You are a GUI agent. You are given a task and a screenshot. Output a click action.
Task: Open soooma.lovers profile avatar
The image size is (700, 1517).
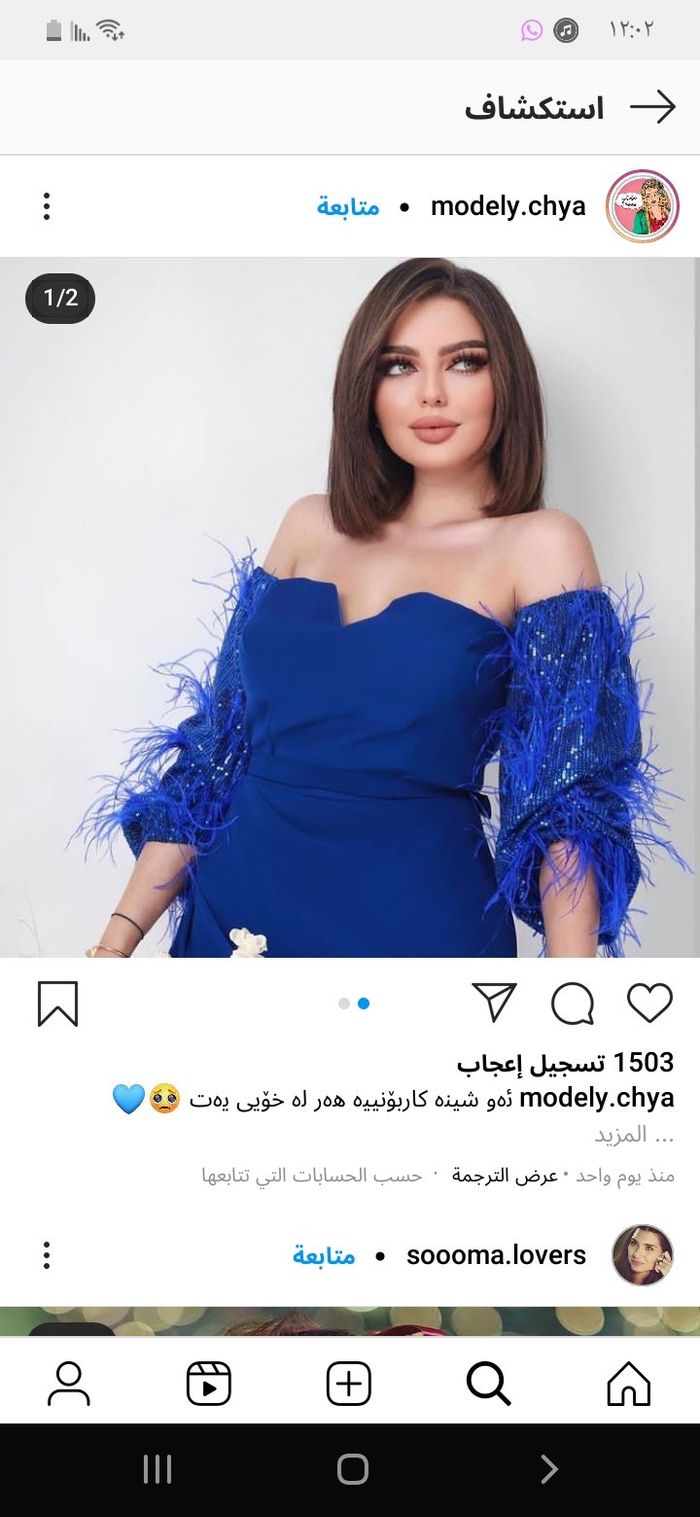click(642, 1255)
